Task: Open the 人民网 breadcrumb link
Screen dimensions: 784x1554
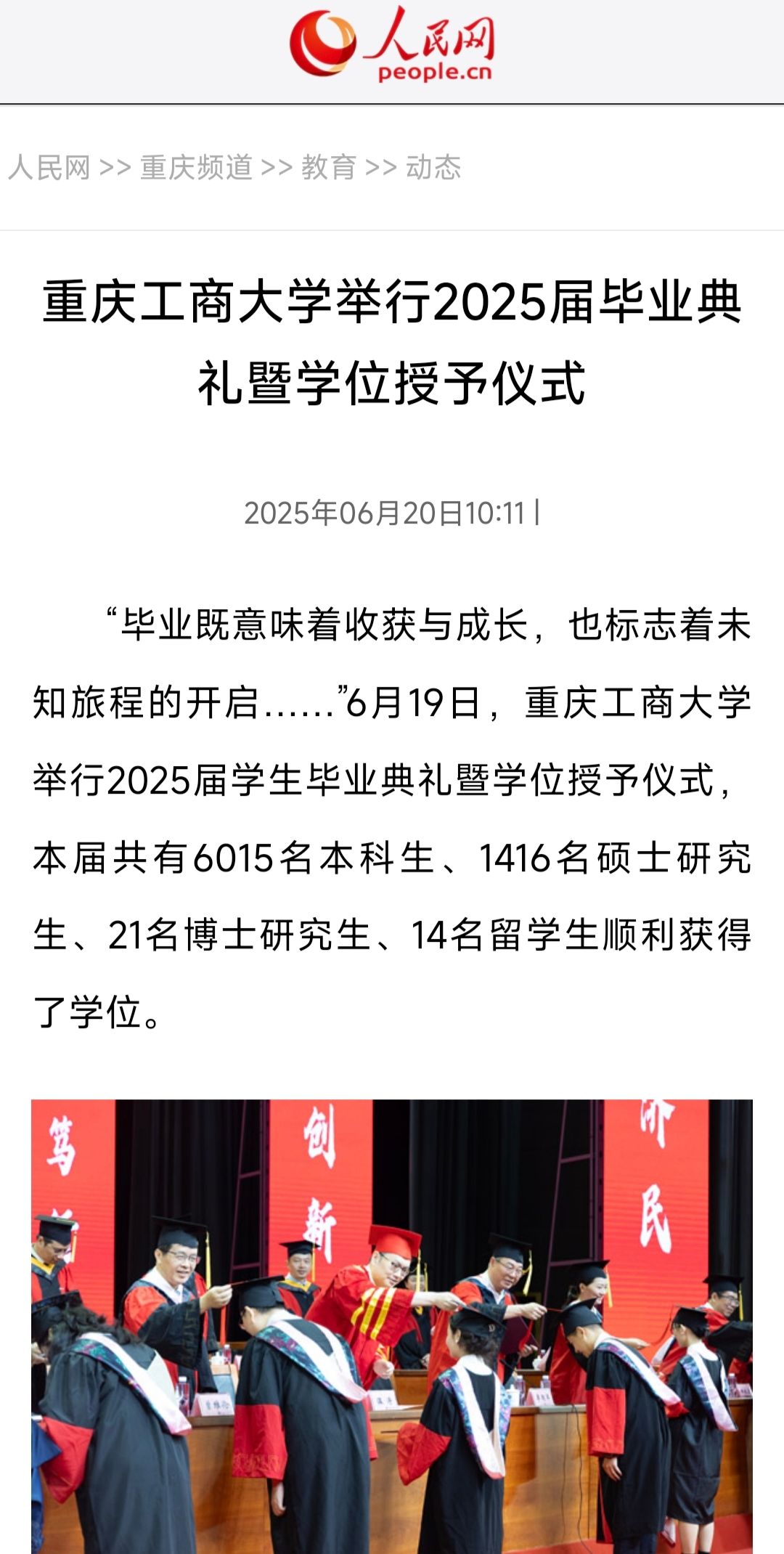Action: click(49, 168)
